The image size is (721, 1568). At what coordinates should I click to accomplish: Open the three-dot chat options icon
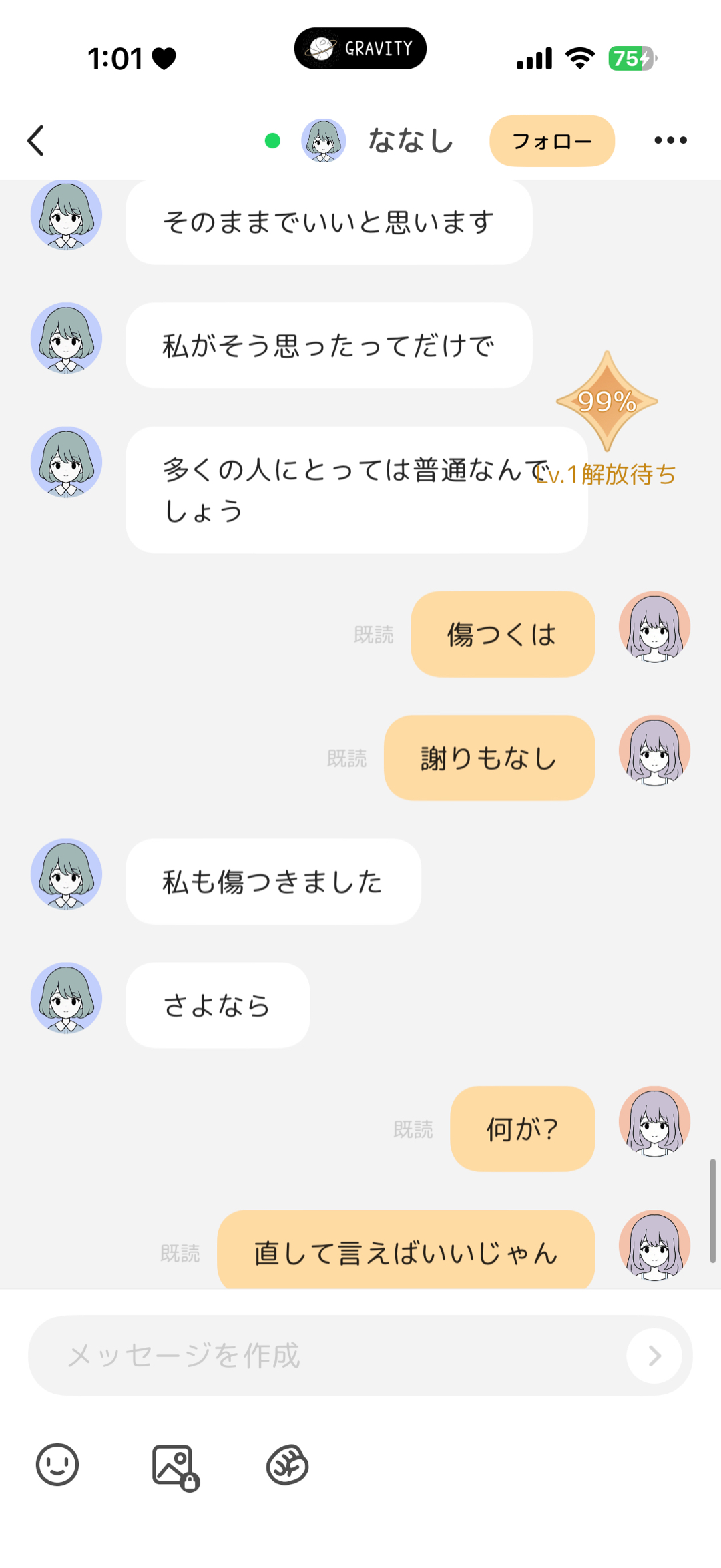coord(670,140)
